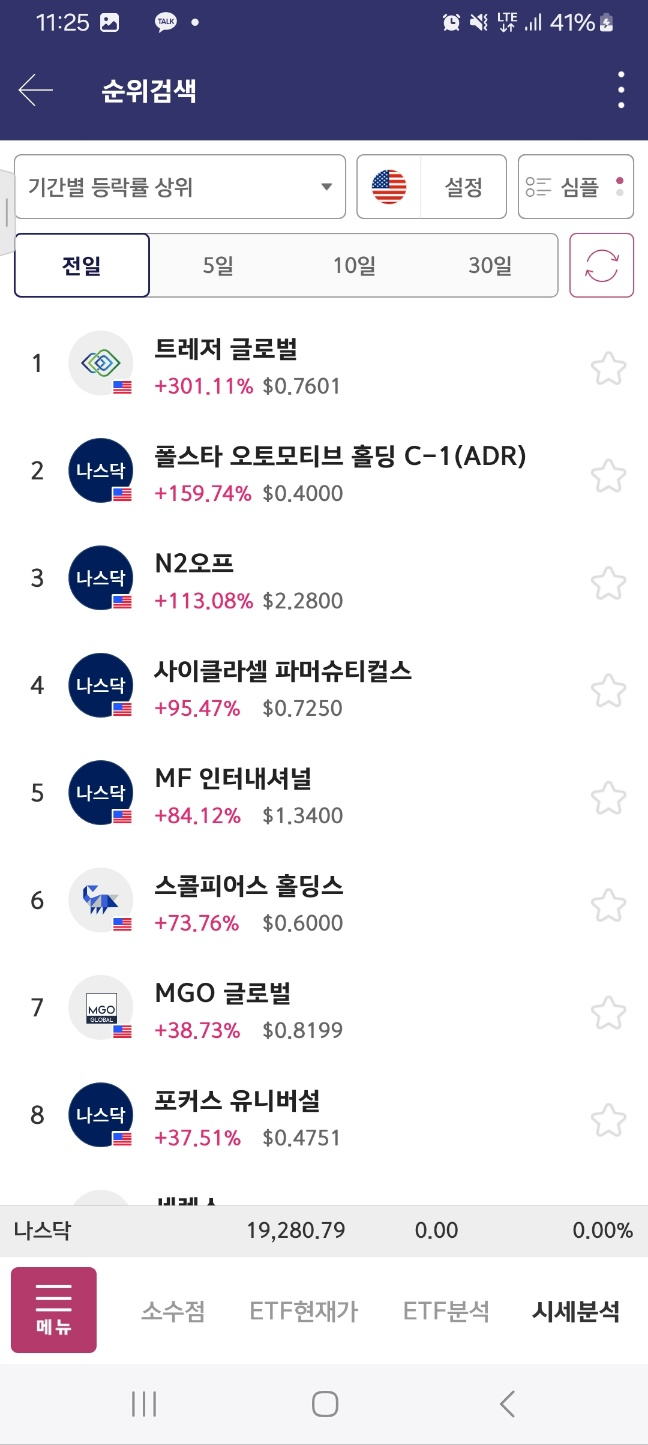Image resolution: width=648 pixels, height=1445 pixels.
Task: Favorite 사이클라셀 파머슈티컬스 with the star
Action: pyautogui.click(x=608, y=690)
